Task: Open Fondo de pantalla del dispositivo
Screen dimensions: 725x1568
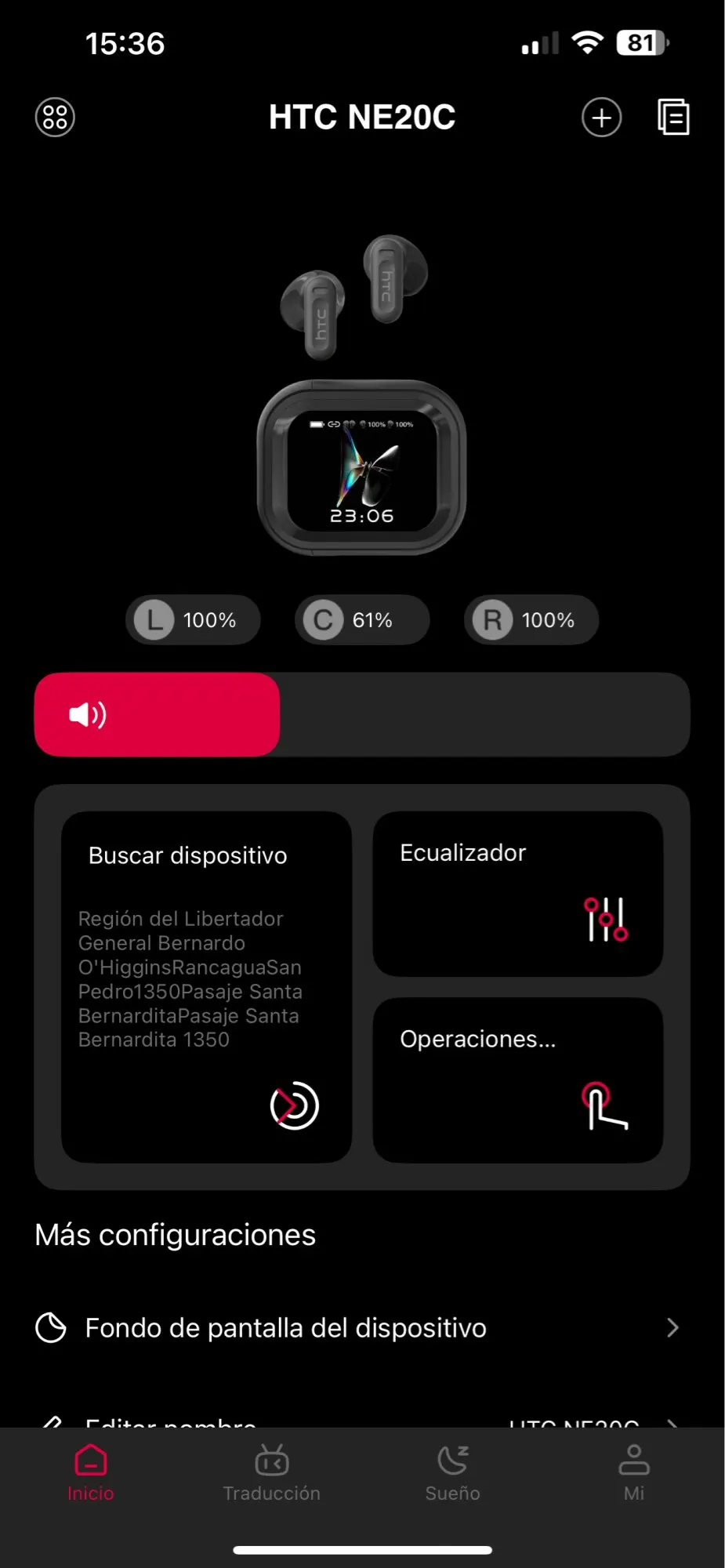Action: tap(362, 1328)
